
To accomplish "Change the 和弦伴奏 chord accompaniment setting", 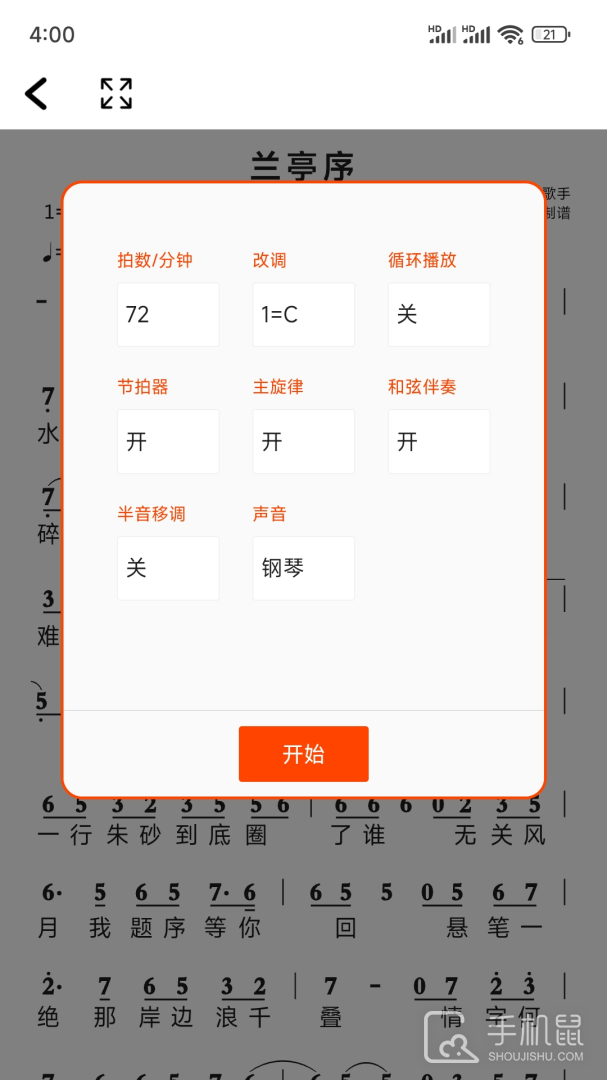I will [x=439, y=441].
